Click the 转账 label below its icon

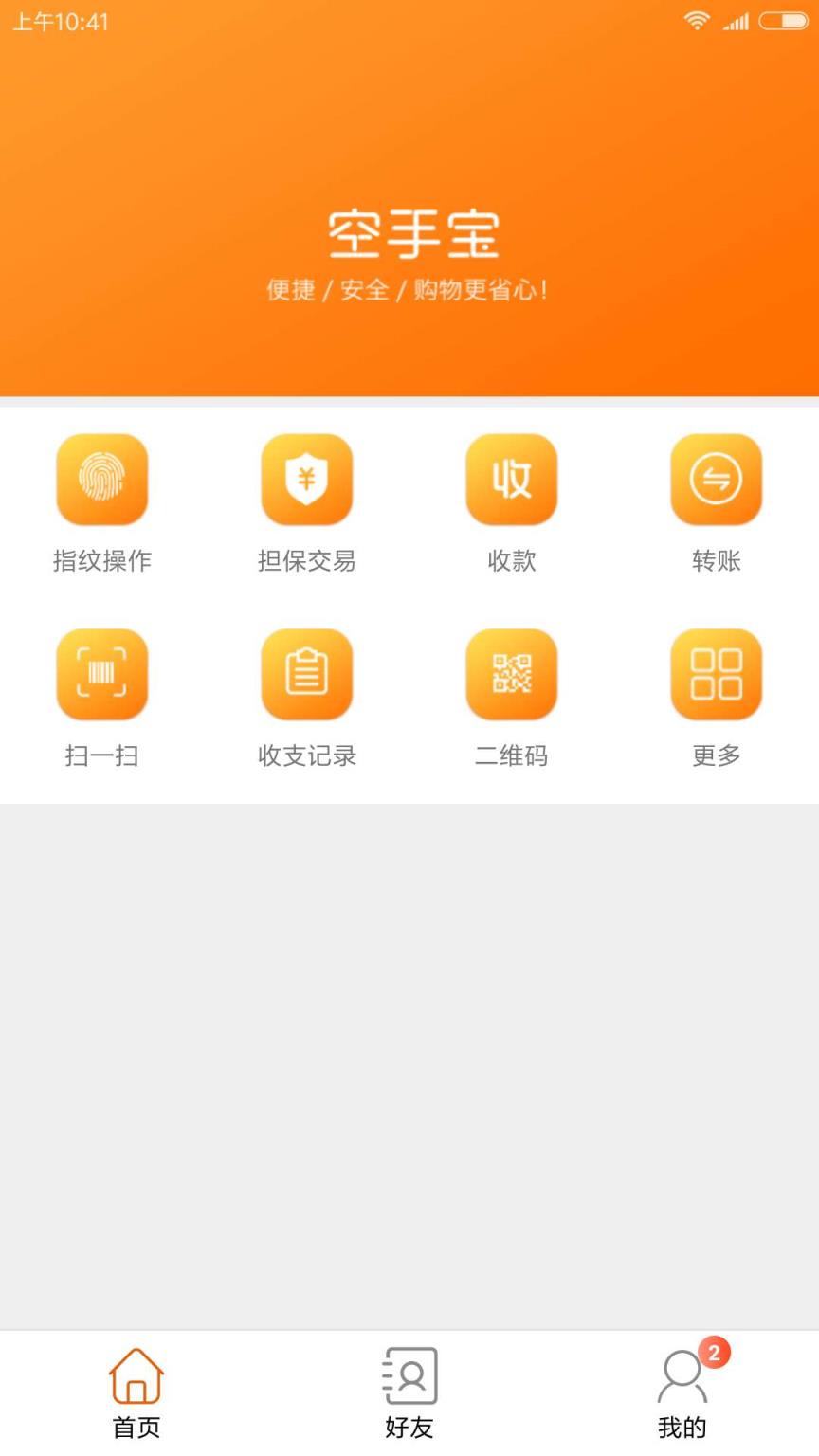pos(716,560)
